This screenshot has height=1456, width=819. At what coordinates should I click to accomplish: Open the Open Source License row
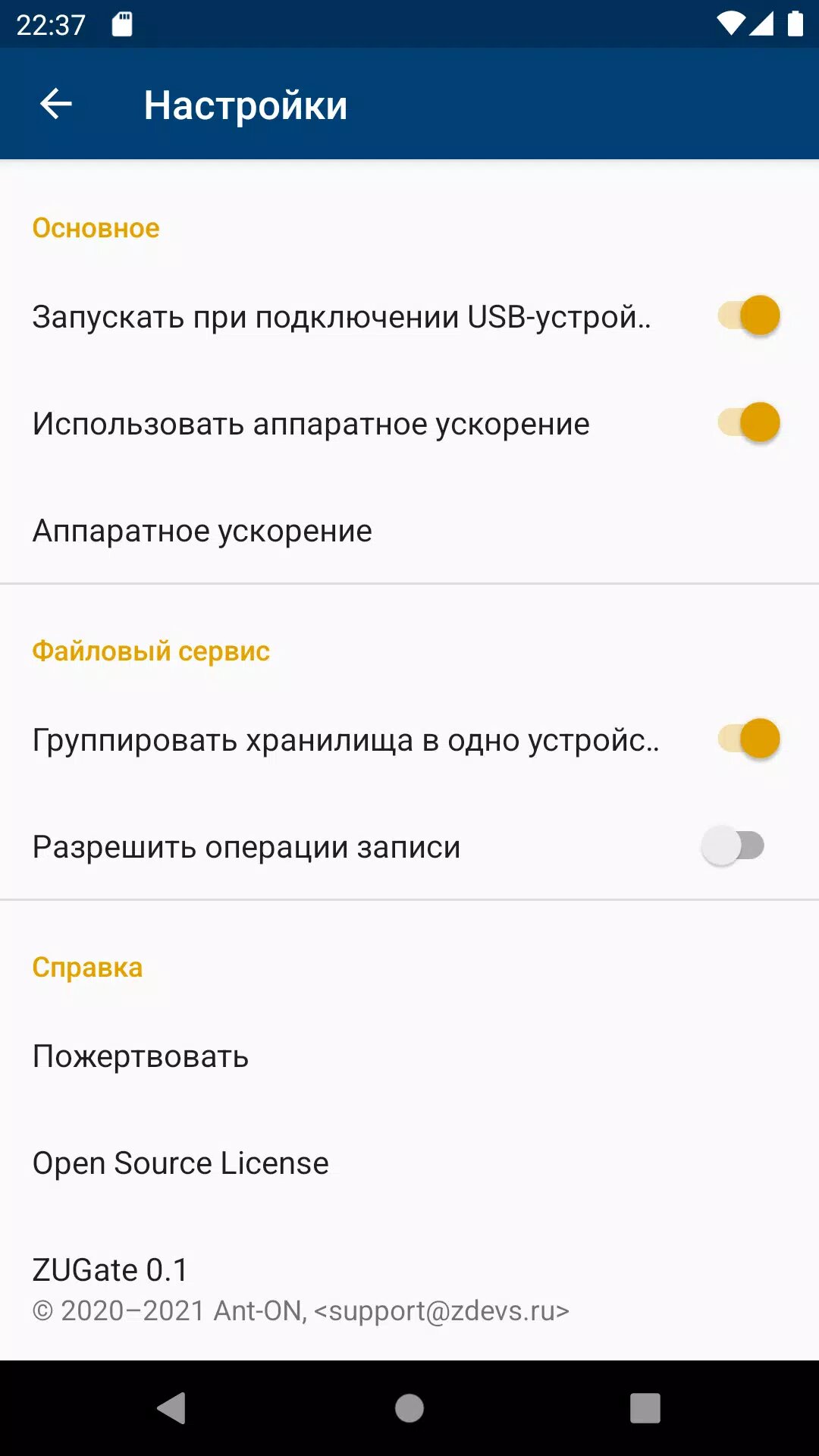409,1163
